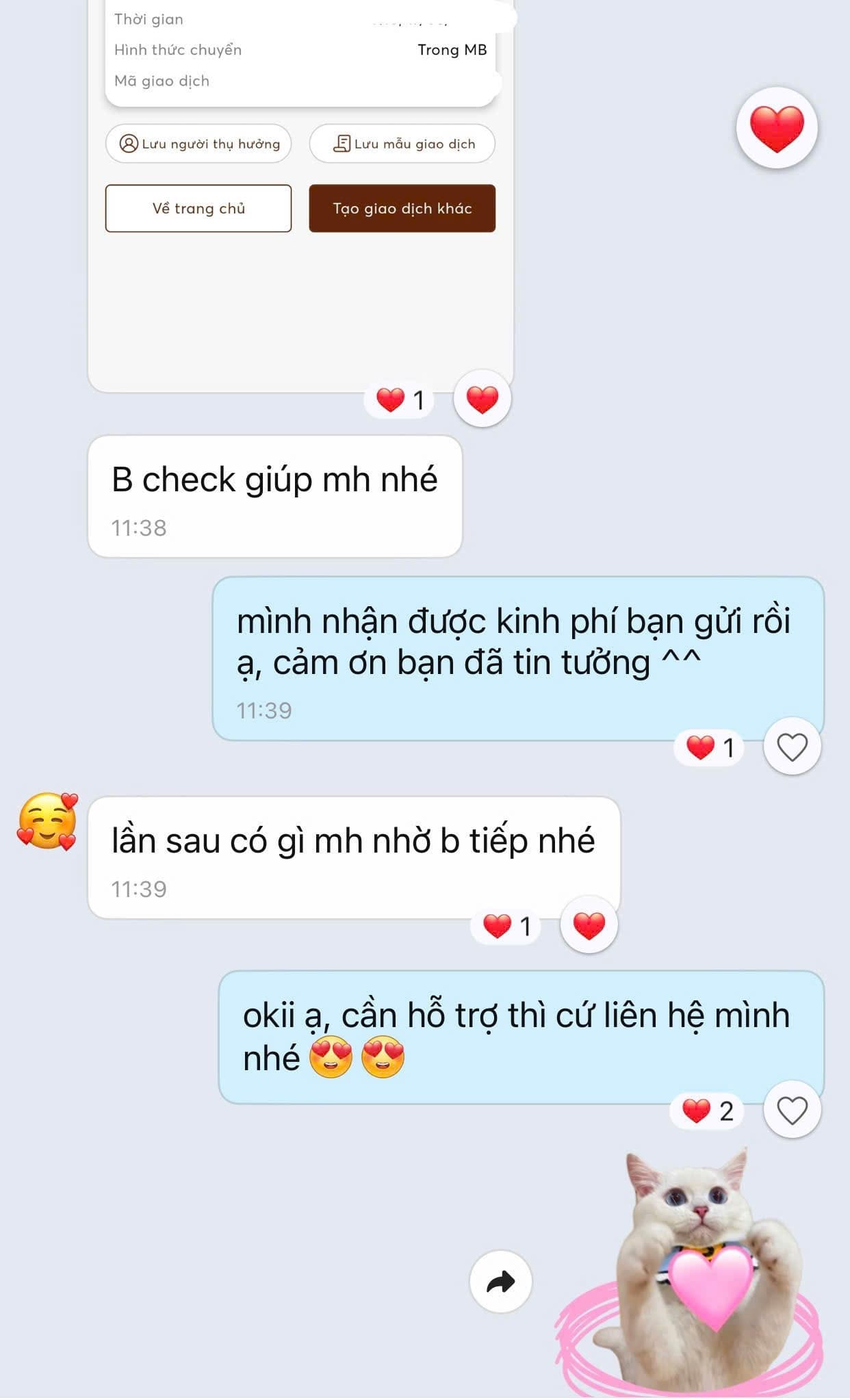850x1400 pixels.
Task: Open the bank transfer receipt image
Action: pos(300,196)
